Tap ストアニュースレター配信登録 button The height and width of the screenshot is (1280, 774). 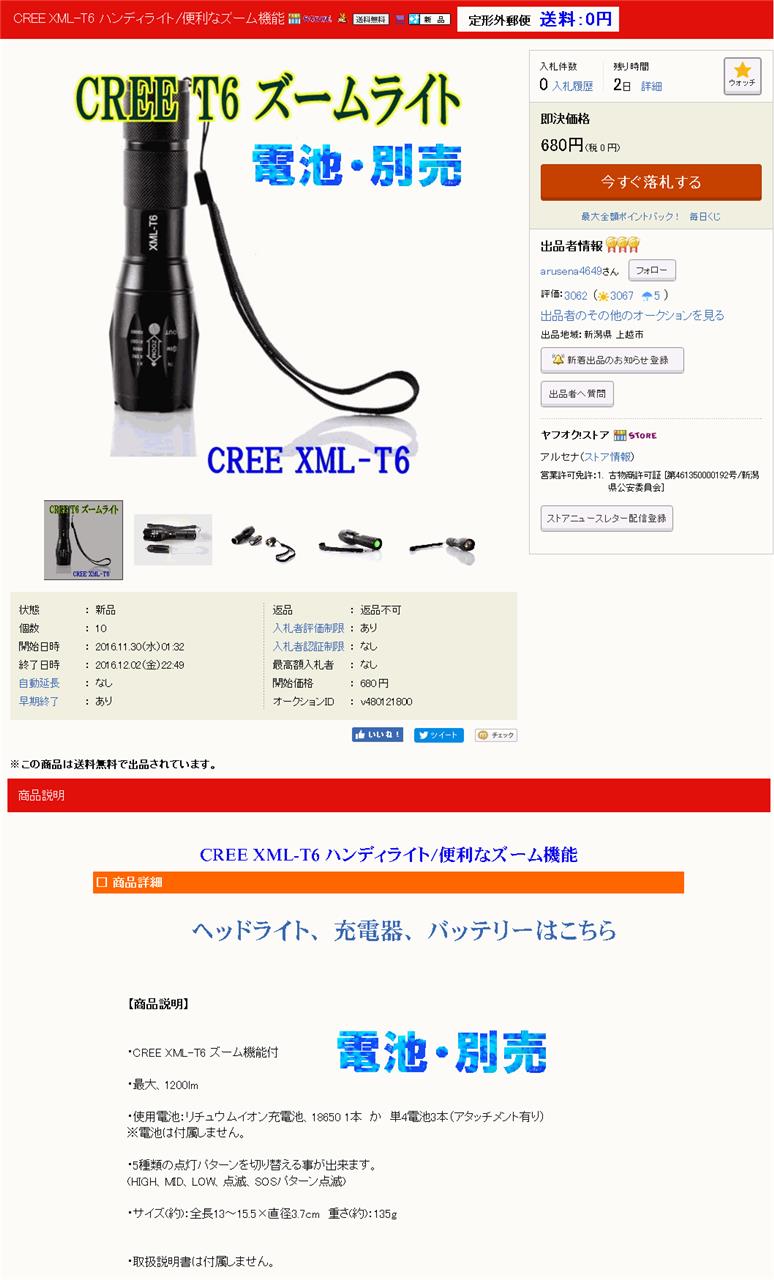click(x=606, y=518)
